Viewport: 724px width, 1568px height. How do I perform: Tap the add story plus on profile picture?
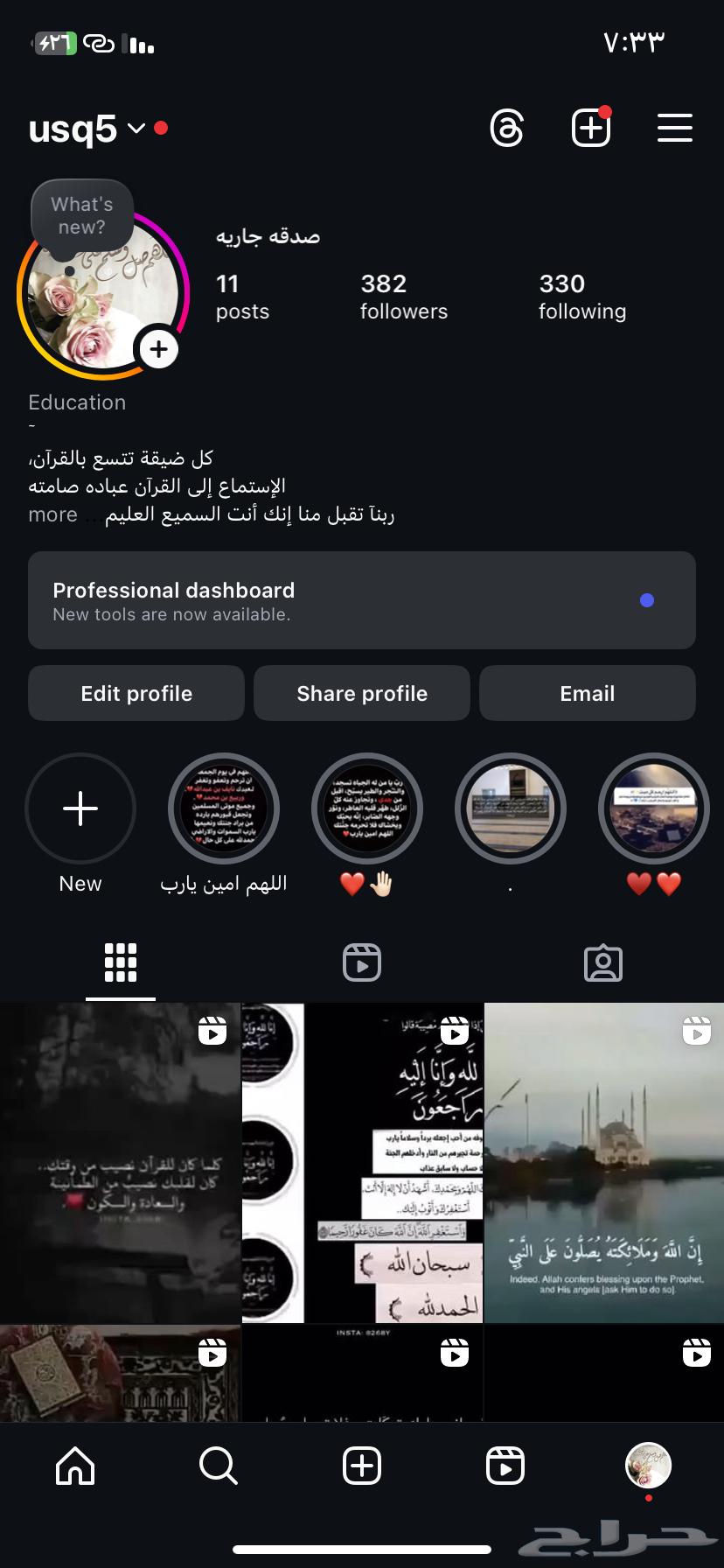[x=159, y=348]
